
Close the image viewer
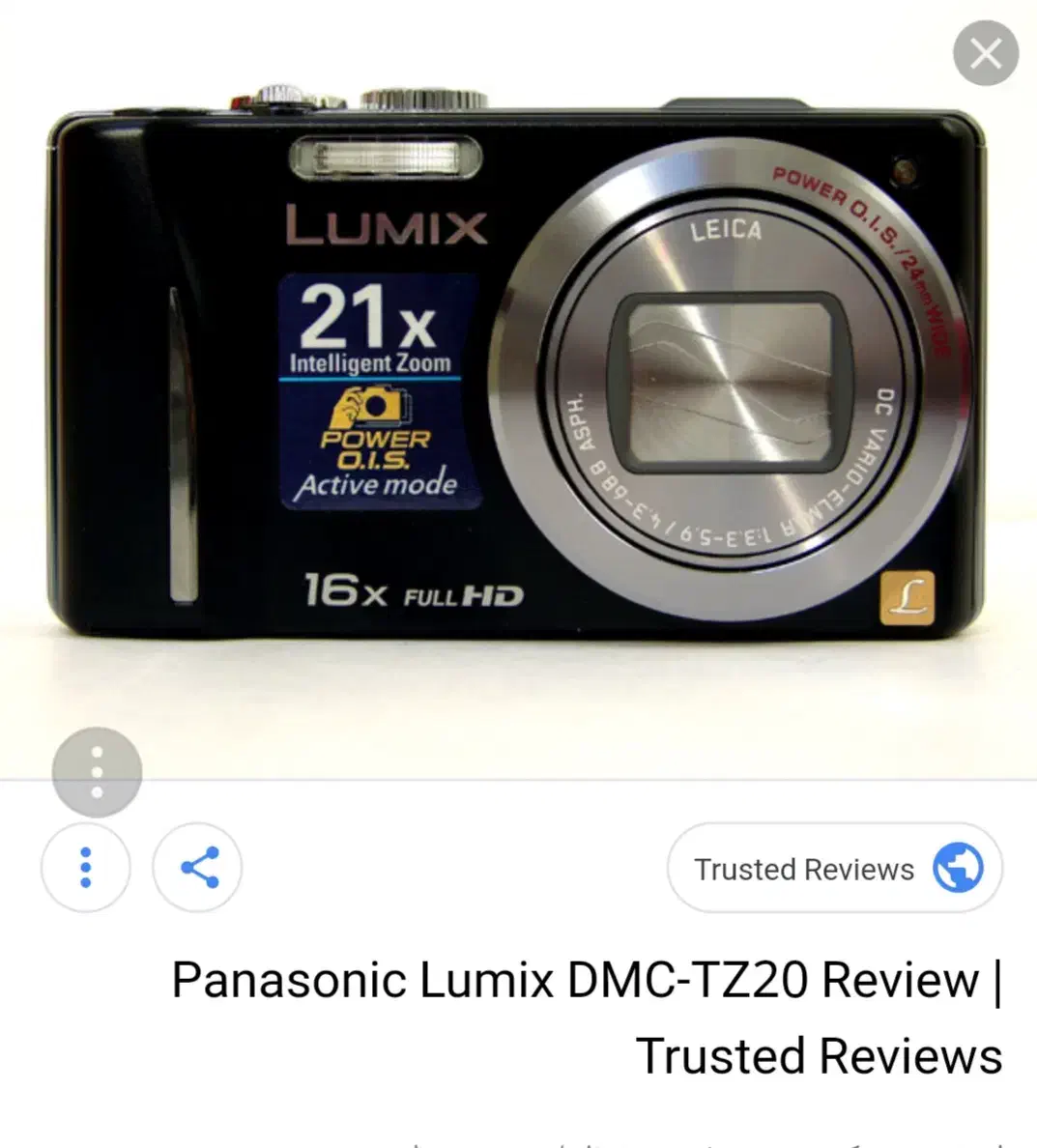(x=985, y=53)
